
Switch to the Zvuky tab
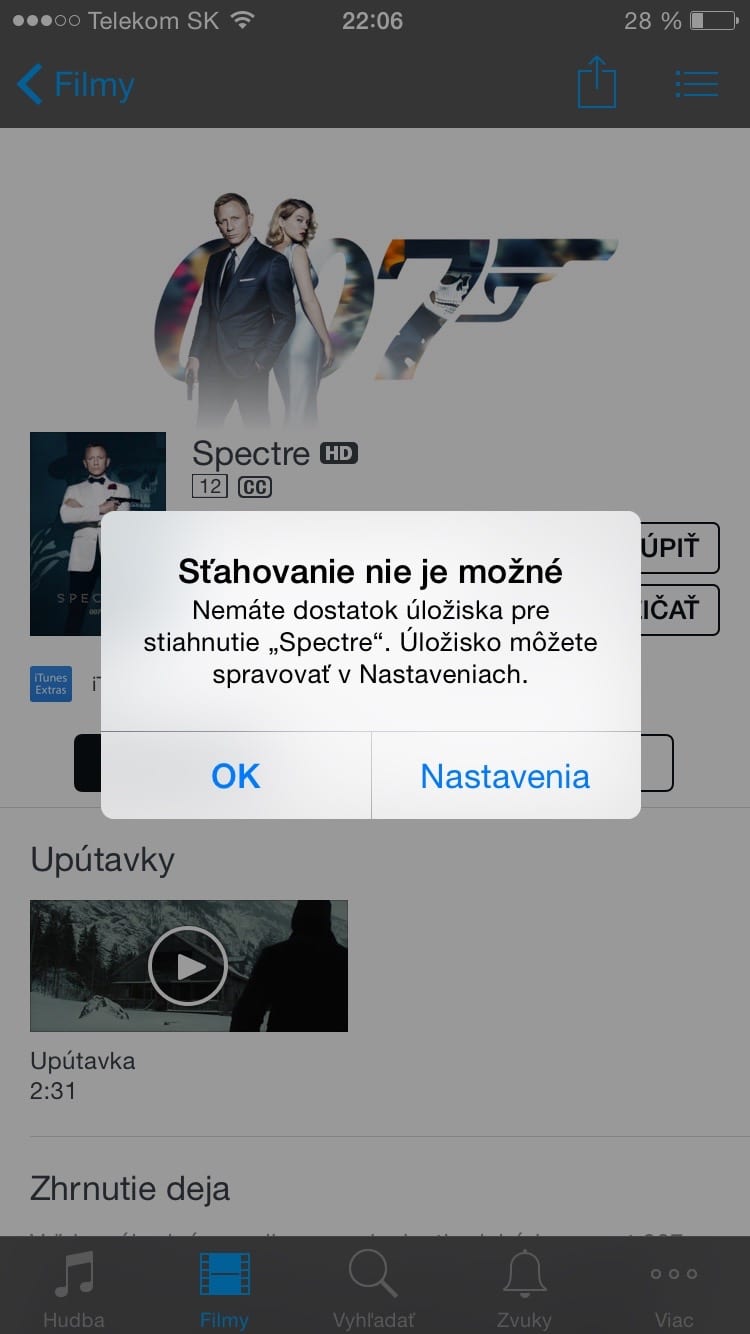click(524, 1287)
